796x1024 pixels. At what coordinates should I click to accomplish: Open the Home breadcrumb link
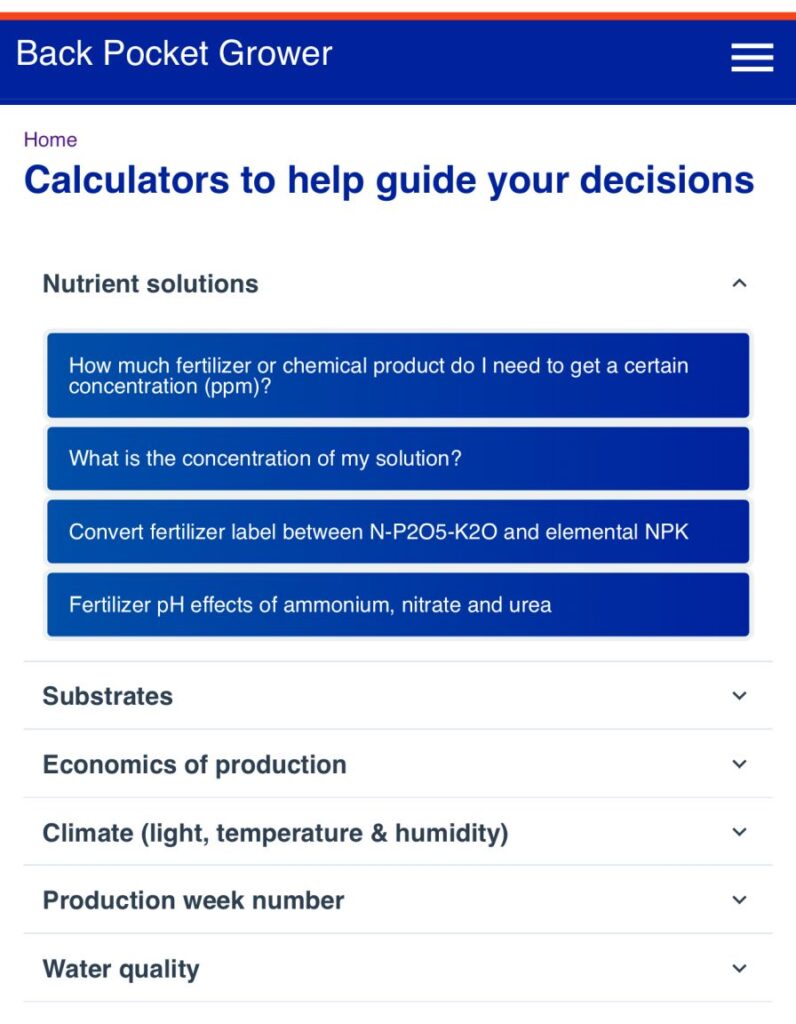pyautogui.click(x=50, y=139)
